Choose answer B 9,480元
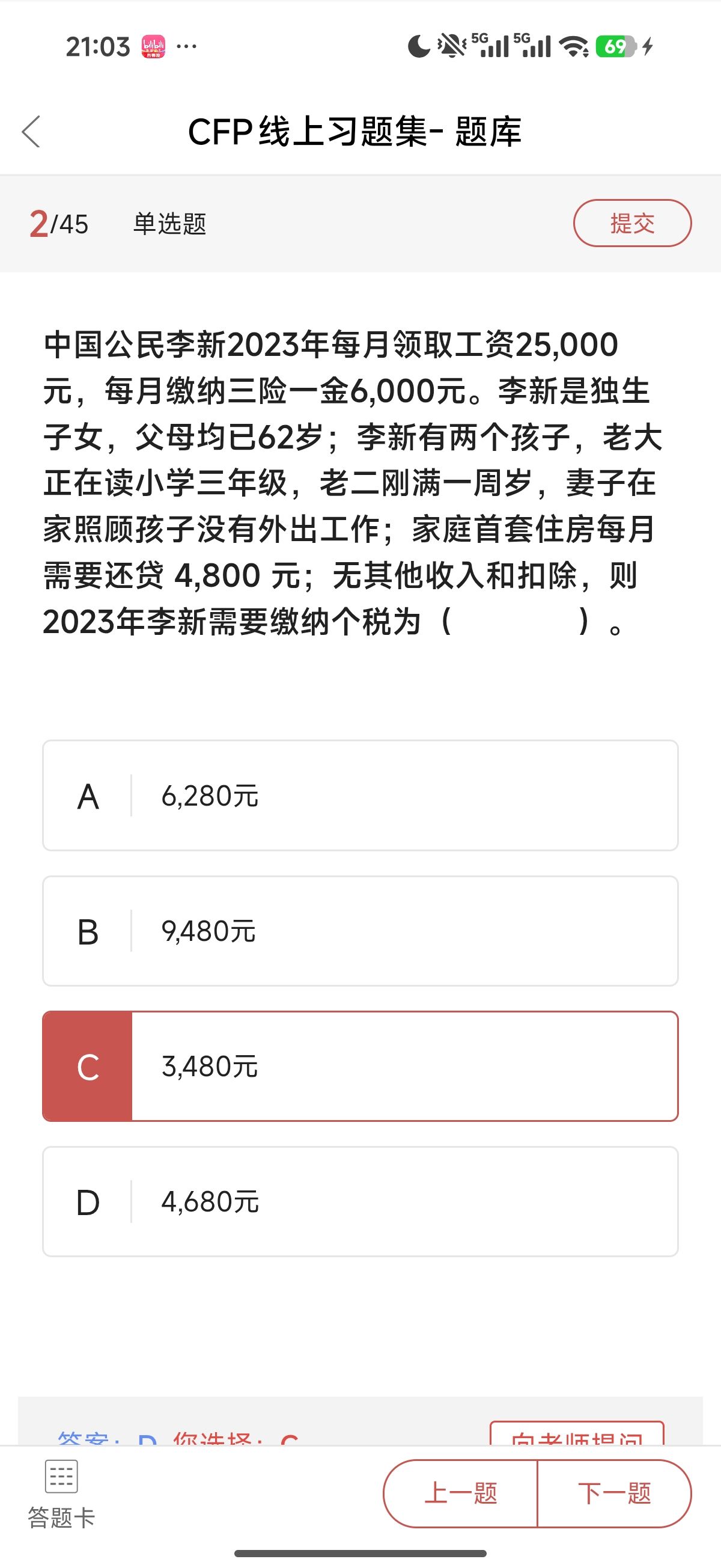 pos(360,931)
